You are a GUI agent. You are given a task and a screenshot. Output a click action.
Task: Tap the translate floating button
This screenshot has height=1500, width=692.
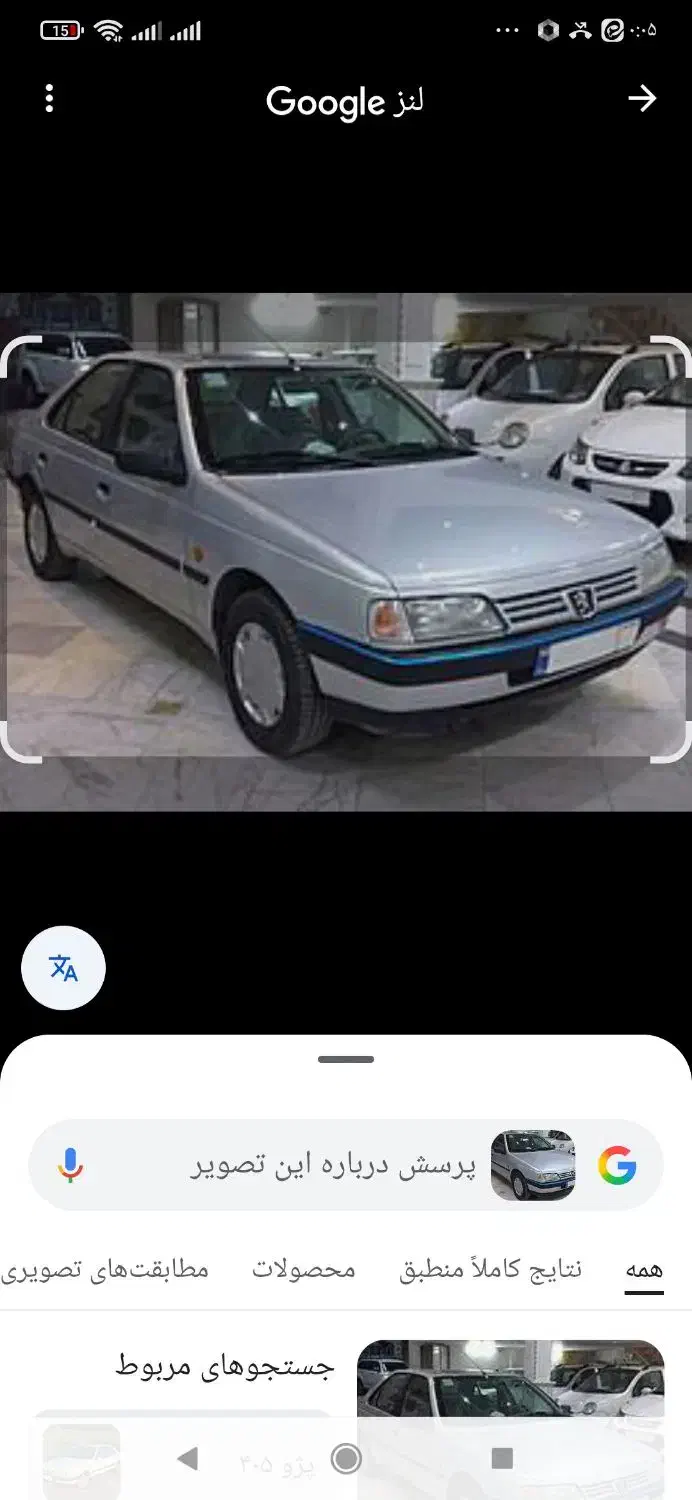coord(63,968)
